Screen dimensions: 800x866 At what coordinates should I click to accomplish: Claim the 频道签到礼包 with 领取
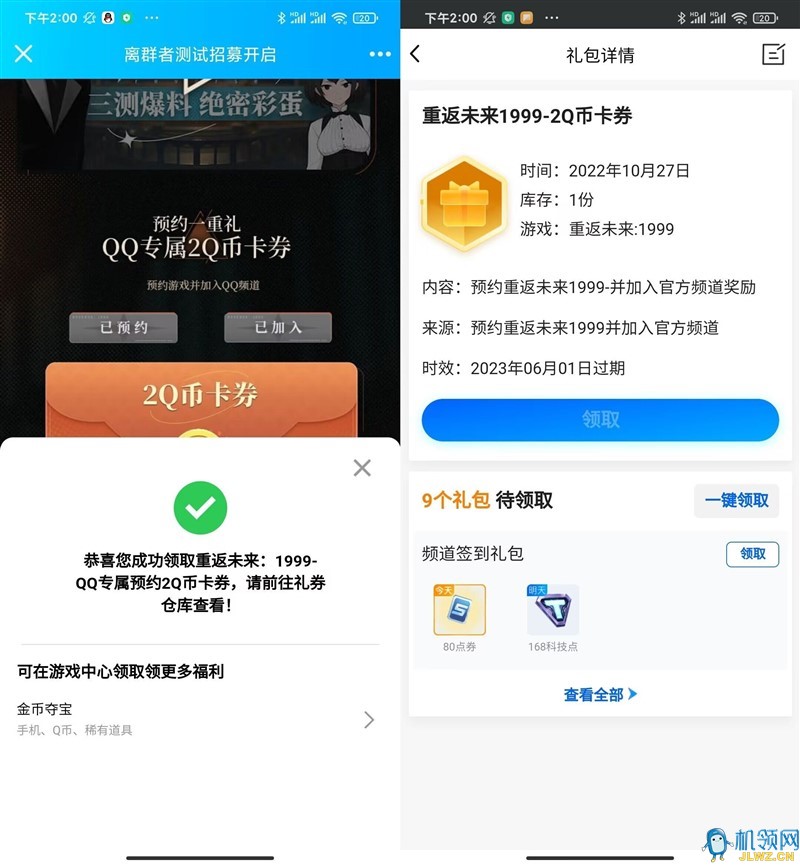(752, 554)
